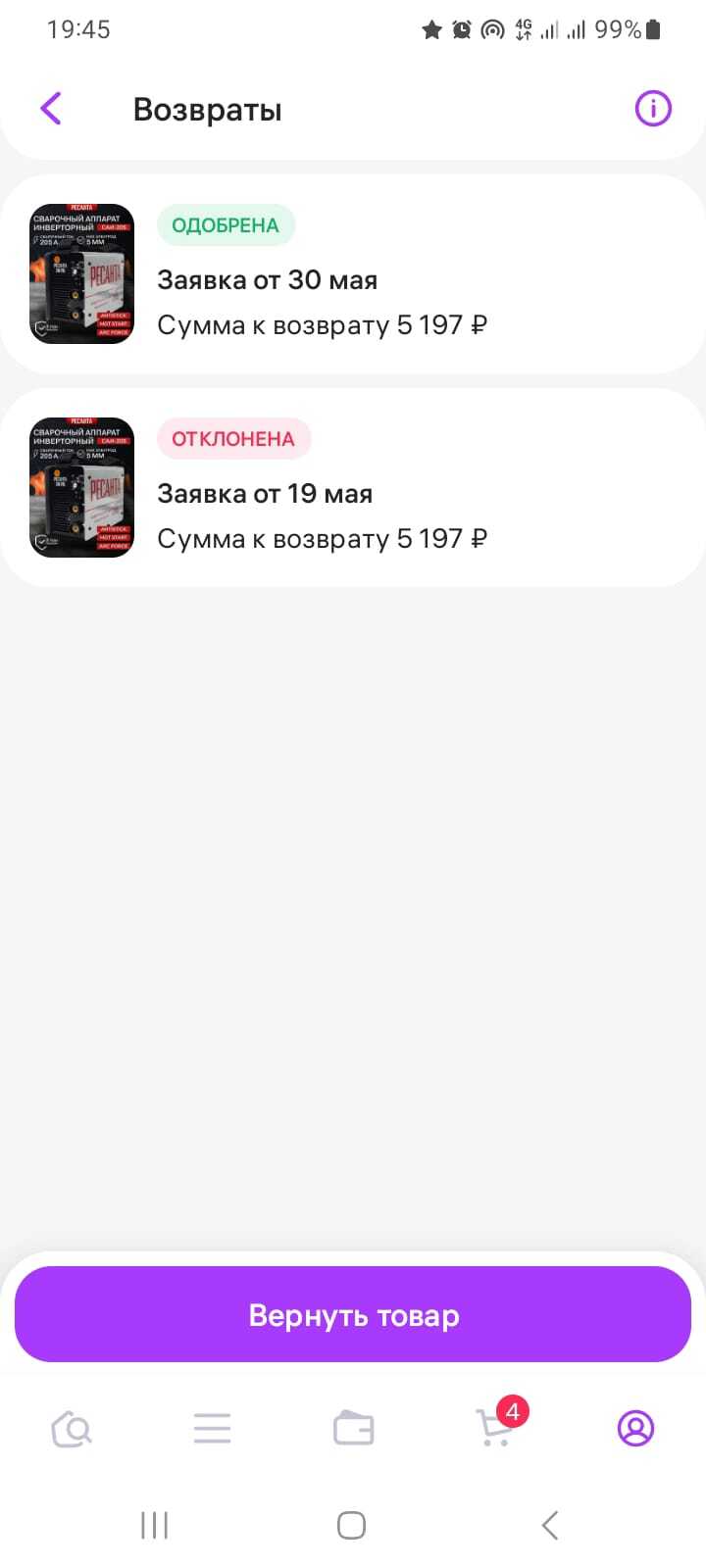Switch to the home search tab

pyautogui.click(x=71, y=1429)
